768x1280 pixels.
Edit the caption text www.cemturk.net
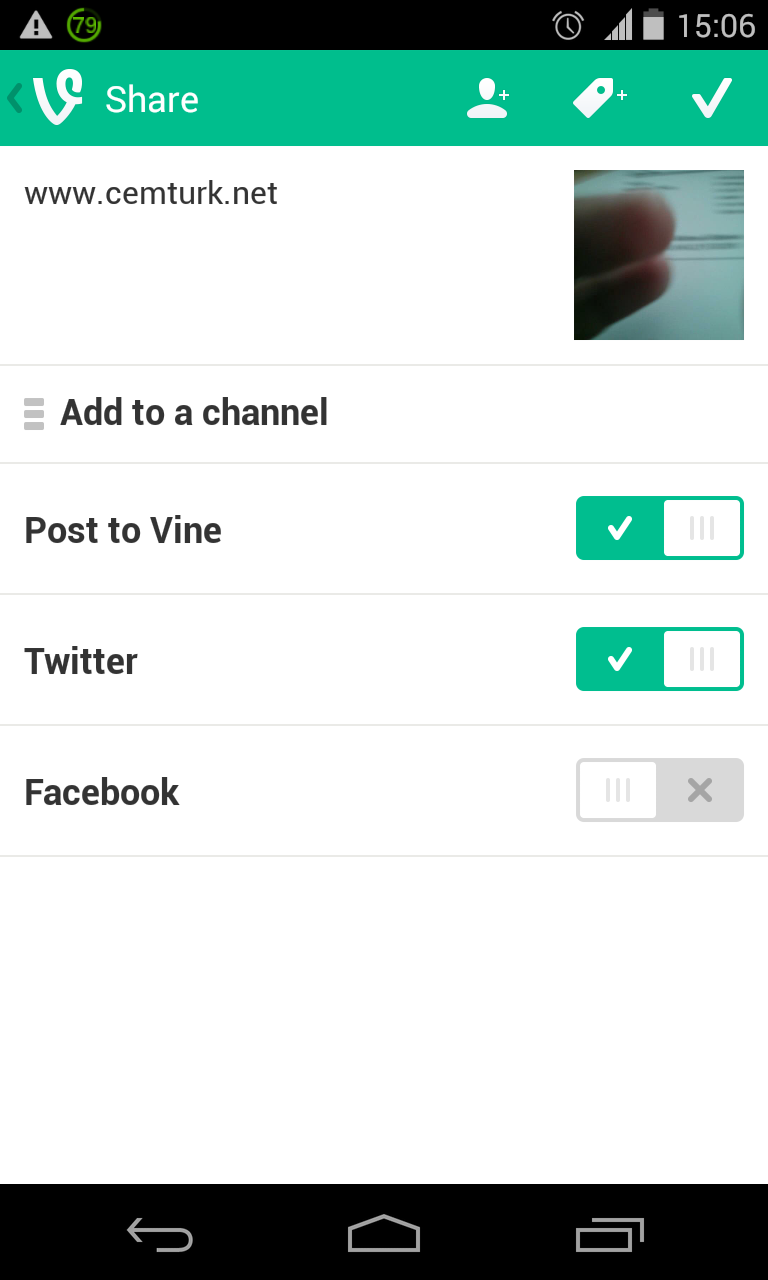pos(151,193)
